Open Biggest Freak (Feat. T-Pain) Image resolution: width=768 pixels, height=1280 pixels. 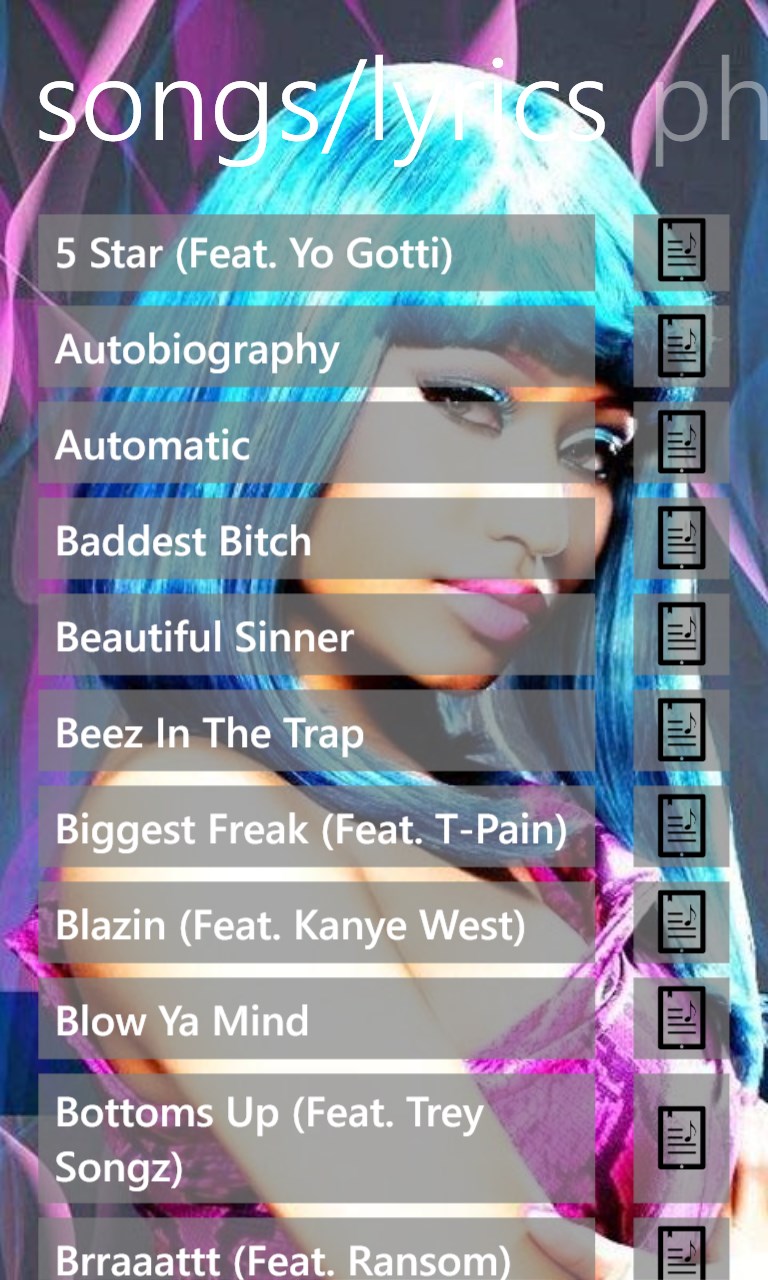(316, 829)
